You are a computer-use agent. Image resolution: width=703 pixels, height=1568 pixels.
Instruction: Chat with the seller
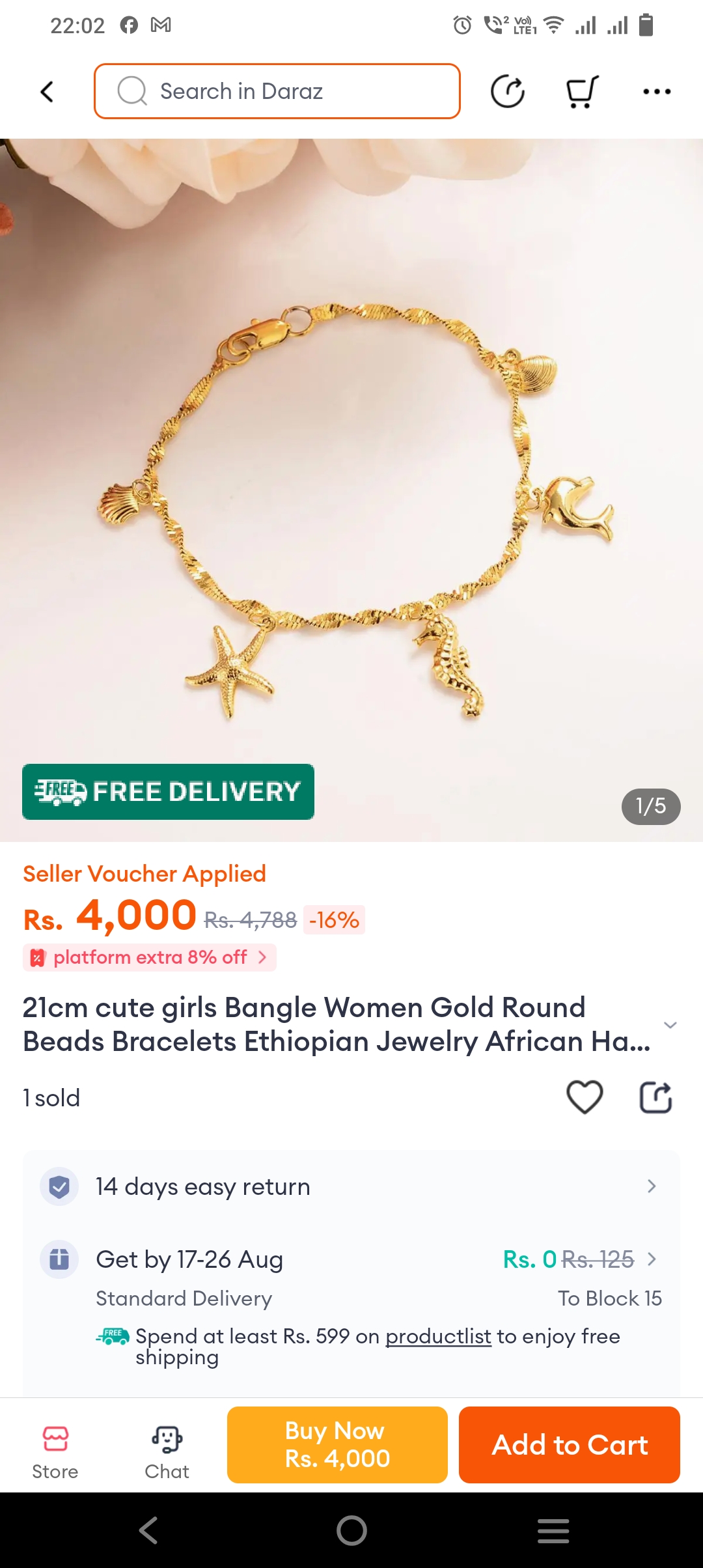pos(167,1452)
